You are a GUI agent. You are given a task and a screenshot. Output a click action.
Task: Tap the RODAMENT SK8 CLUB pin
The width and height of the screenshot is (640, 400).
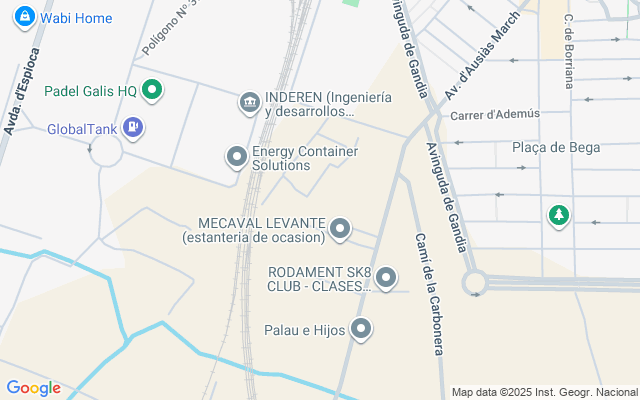pos(385,278)
